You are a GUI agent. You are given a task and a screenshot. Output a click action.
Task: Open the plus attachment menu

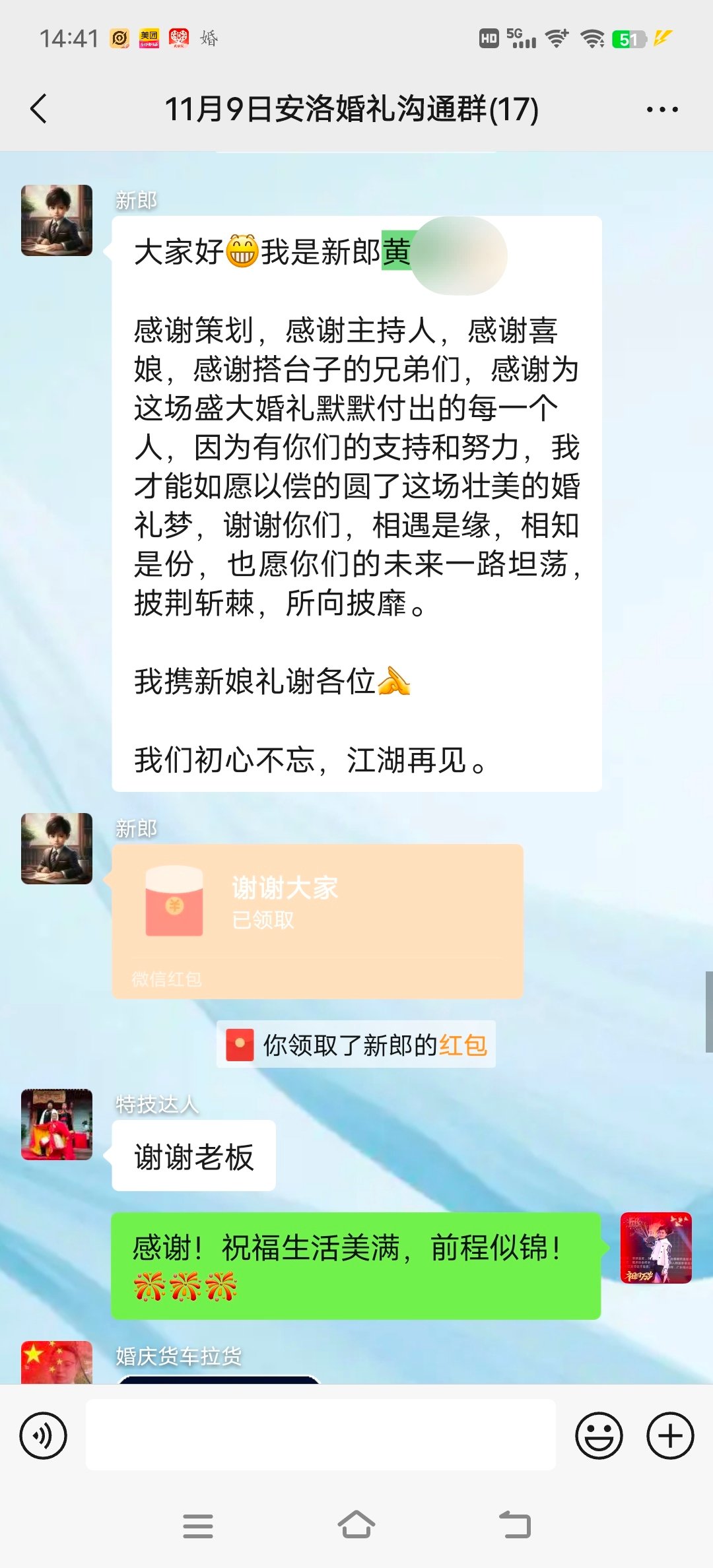tap(670, 1435)
